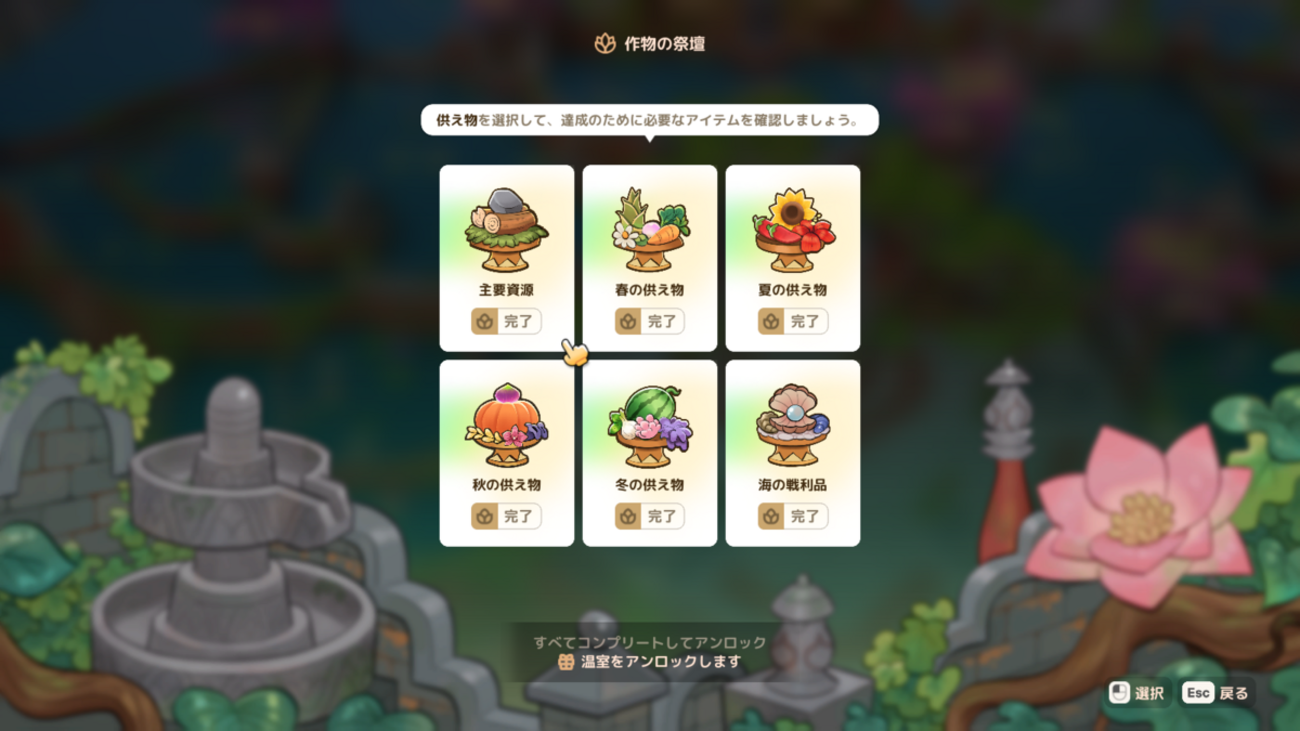This screenshot has width=1300, height=731.
Task: Go back with the Esc 戻る button
Action: point(1216,693)
